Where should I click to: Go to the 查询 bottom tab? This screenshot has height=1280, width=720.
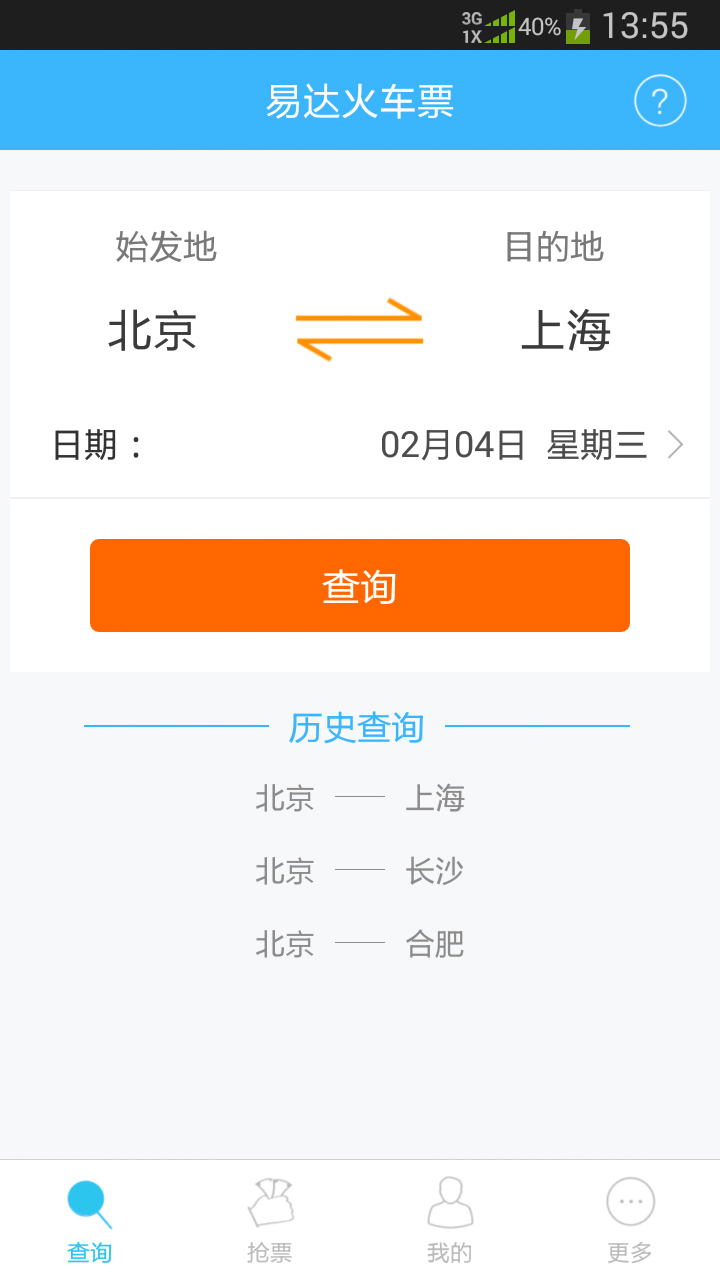coord(90,1220)
